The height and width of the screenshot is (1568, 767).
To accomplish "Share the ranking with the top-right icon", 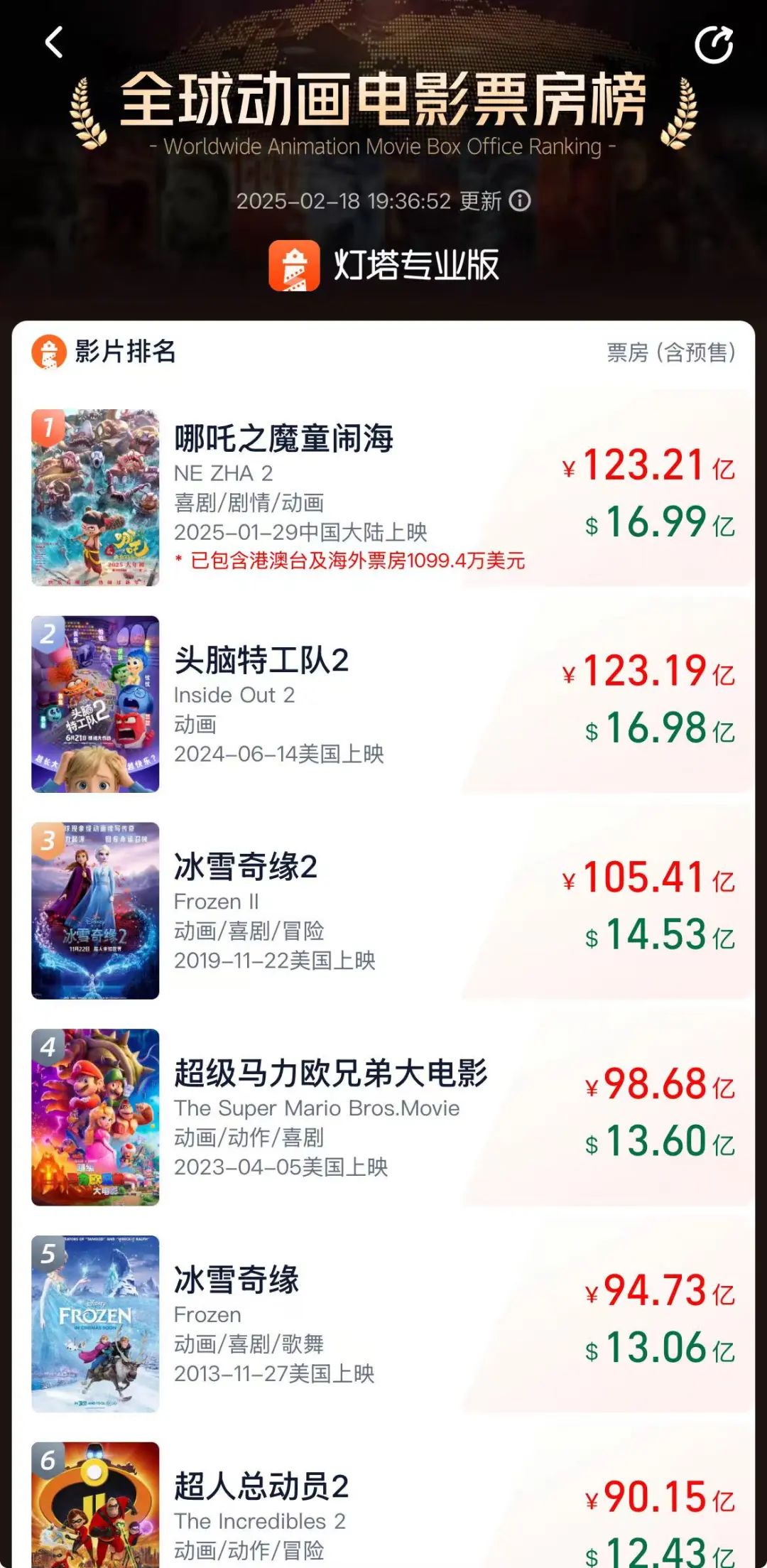I will click(714, 45).
